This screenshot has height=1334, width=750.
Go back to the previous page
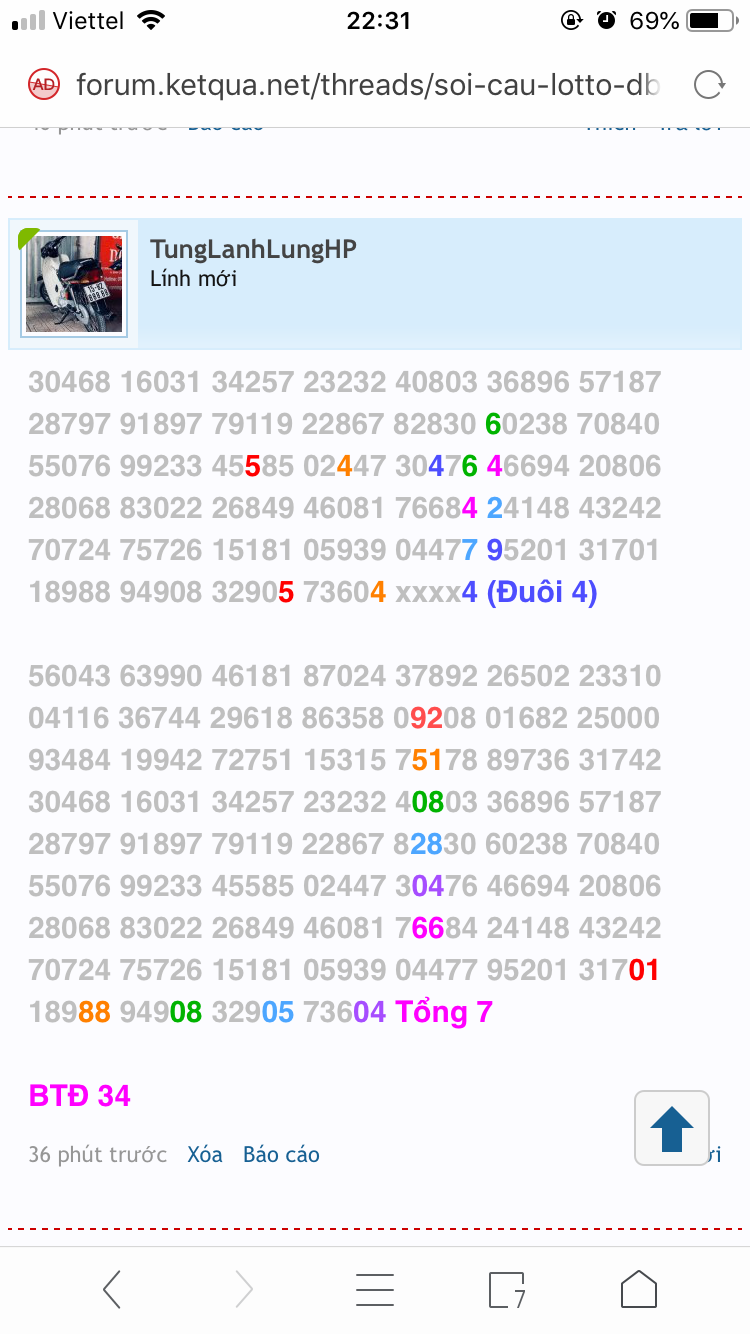pyautogui.click(x=112, y=1289)
